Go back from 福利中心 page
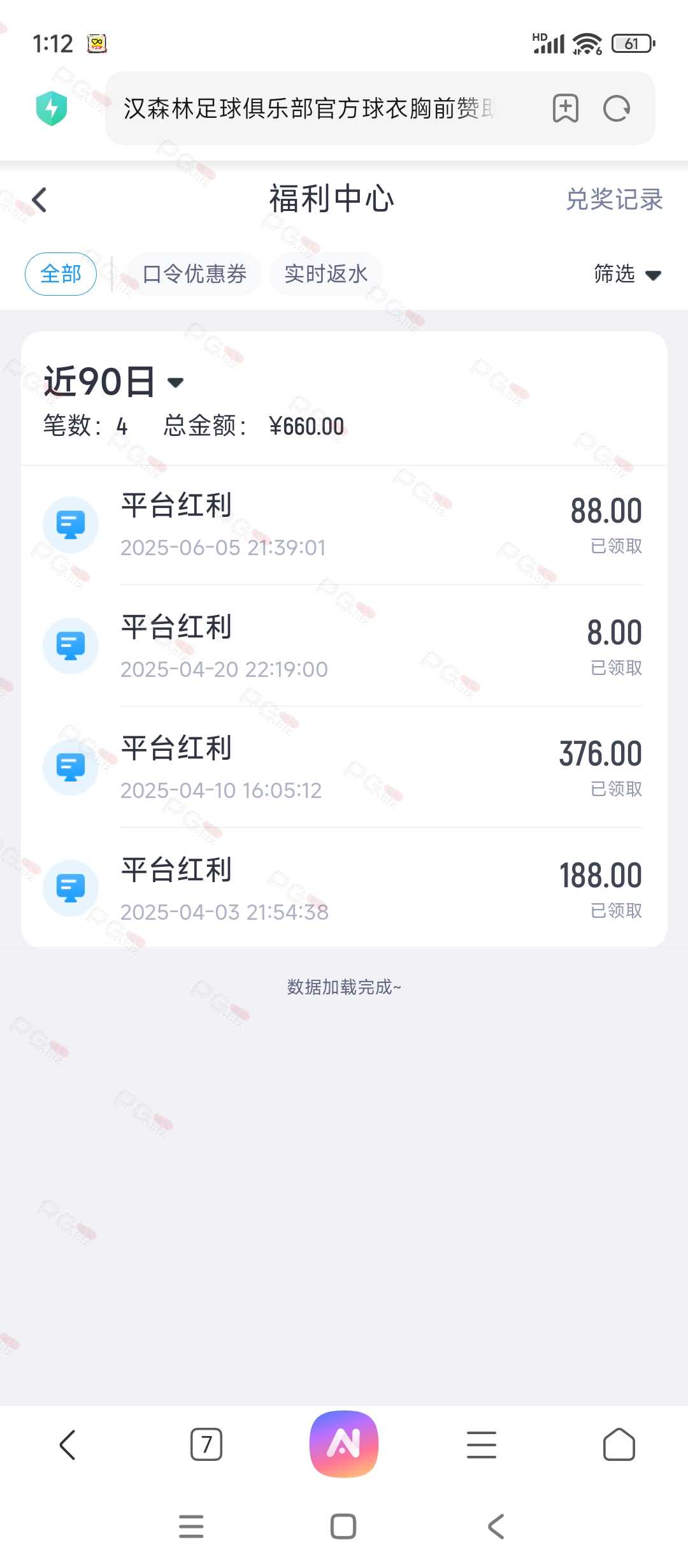The width and height of the screenshot is (688, 1568). point(39,200)
